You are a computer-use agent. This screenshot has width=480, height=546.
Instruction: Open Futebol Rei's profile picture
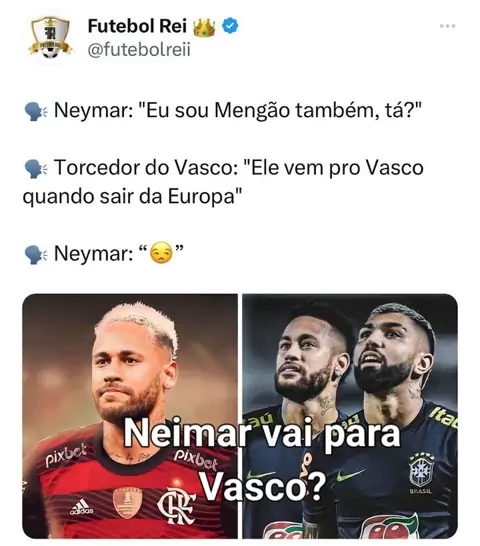(x=51, y=38)
